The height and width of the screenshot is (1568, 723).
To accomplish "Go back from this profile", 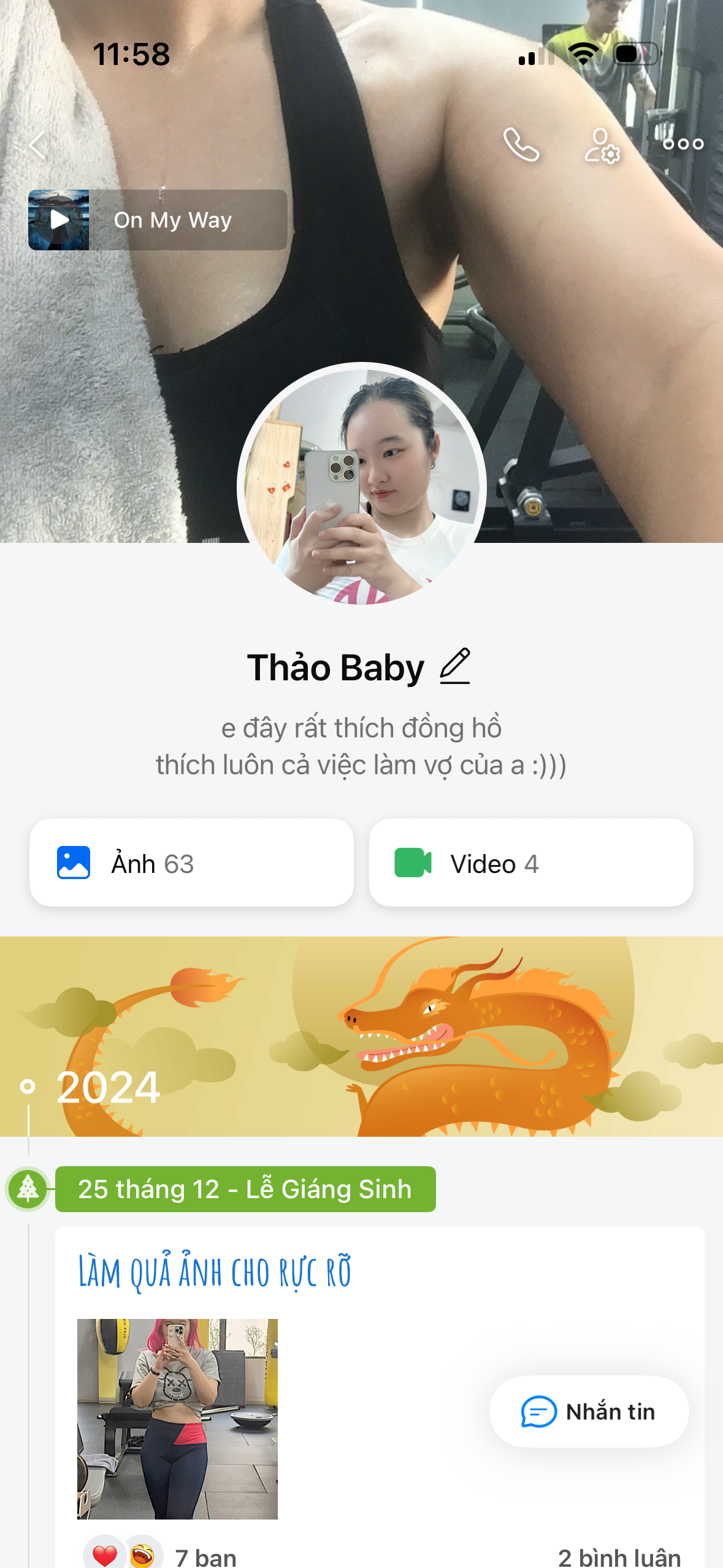I will [38, 145].
